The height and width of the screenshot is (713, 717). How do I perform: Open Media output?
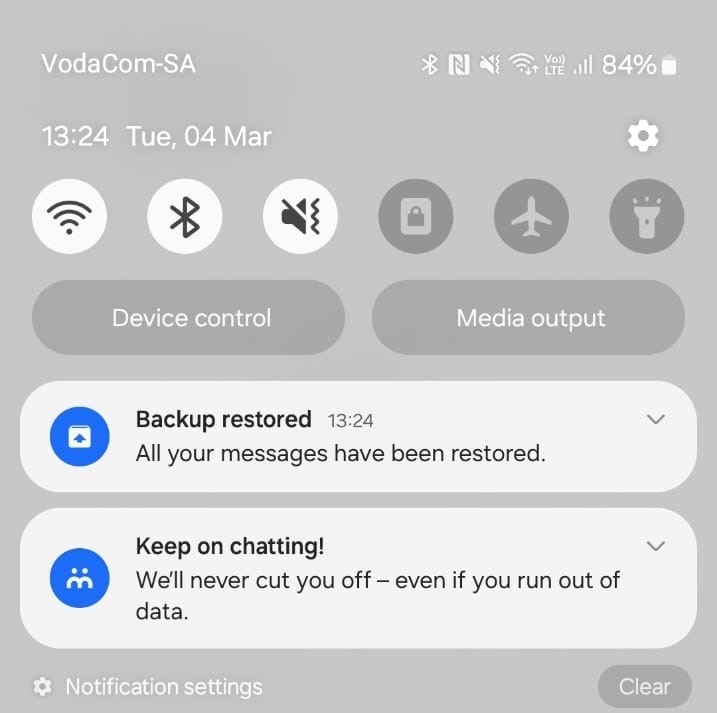529,319
